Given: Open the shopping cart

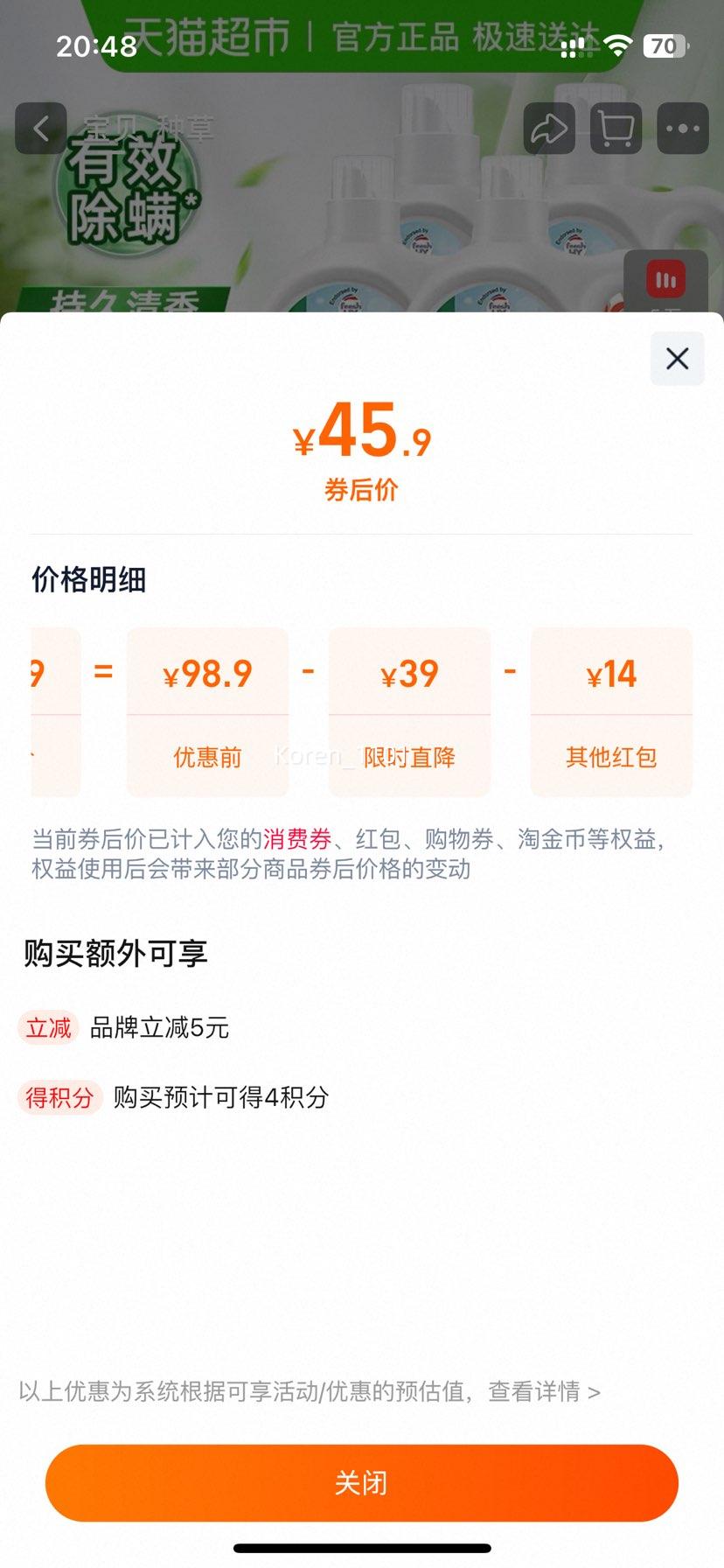Looking at the screenshot, I should point(616,129).
